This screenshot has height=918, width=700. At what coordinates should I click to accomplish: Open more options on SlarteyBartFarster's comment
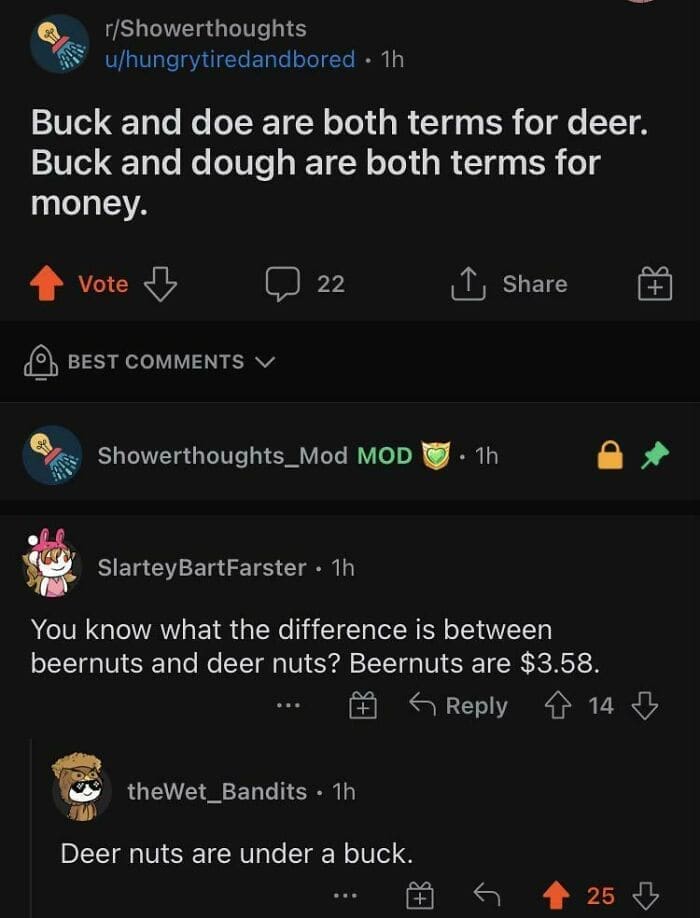tap(289, 707)
